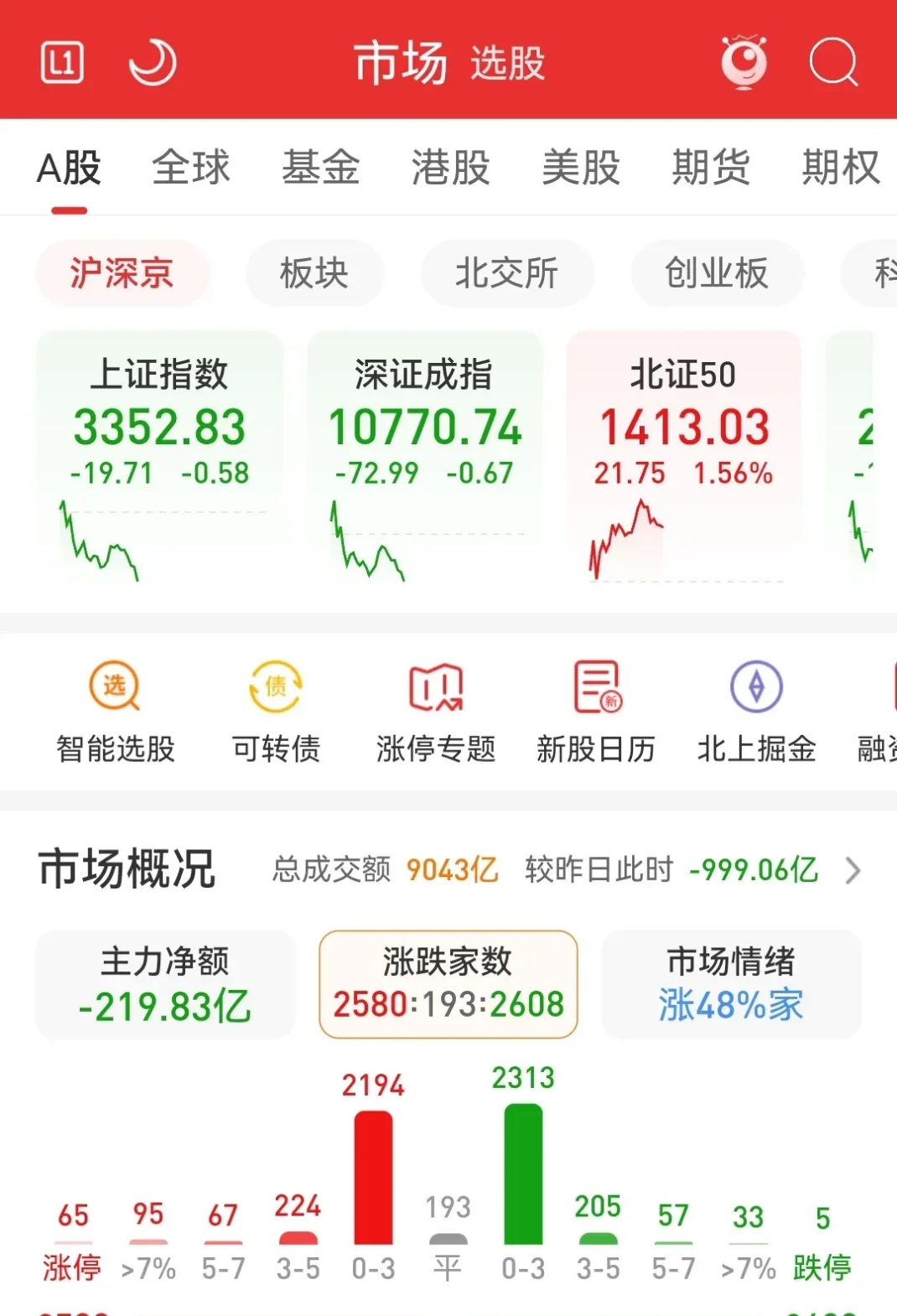Screen dimensions: 897x1316
Task: Select the 智能选股 feature icon
Action: click(x=115, y=709)
